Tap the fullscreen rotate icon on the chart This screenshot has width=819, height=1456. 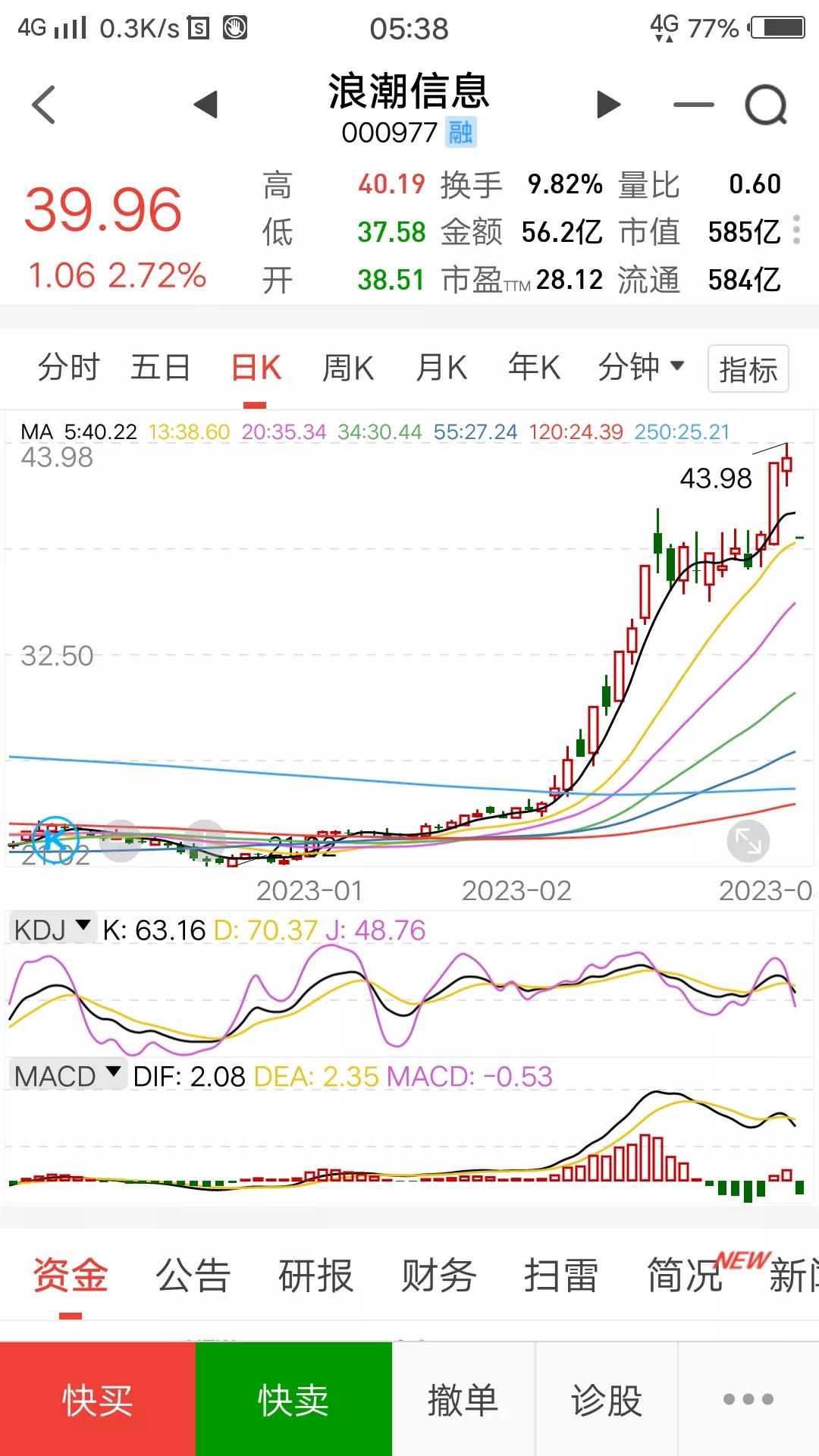747,840
